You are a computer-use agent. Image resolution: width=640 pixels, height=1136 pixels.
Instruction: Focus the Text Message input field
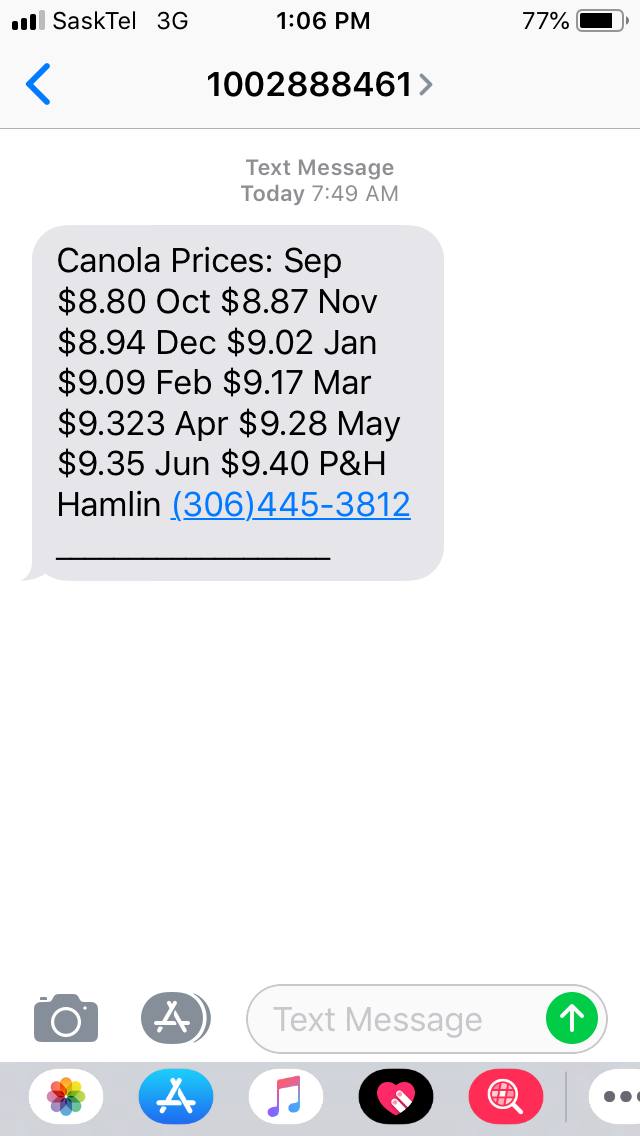click(395, 1019)
